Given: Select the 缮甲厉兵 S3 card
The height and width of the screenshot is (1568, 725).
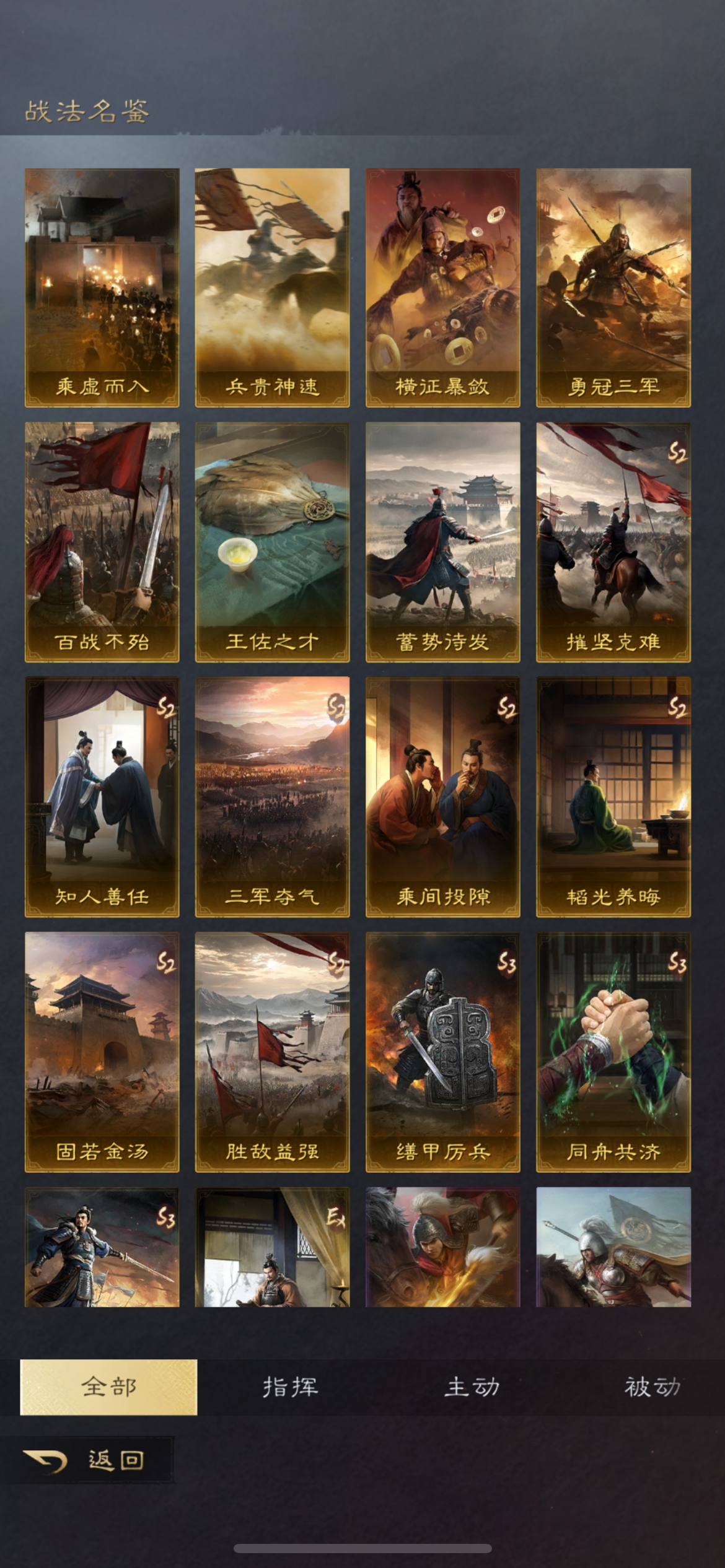Looking at the screenshot, I should click(442, 1052).
